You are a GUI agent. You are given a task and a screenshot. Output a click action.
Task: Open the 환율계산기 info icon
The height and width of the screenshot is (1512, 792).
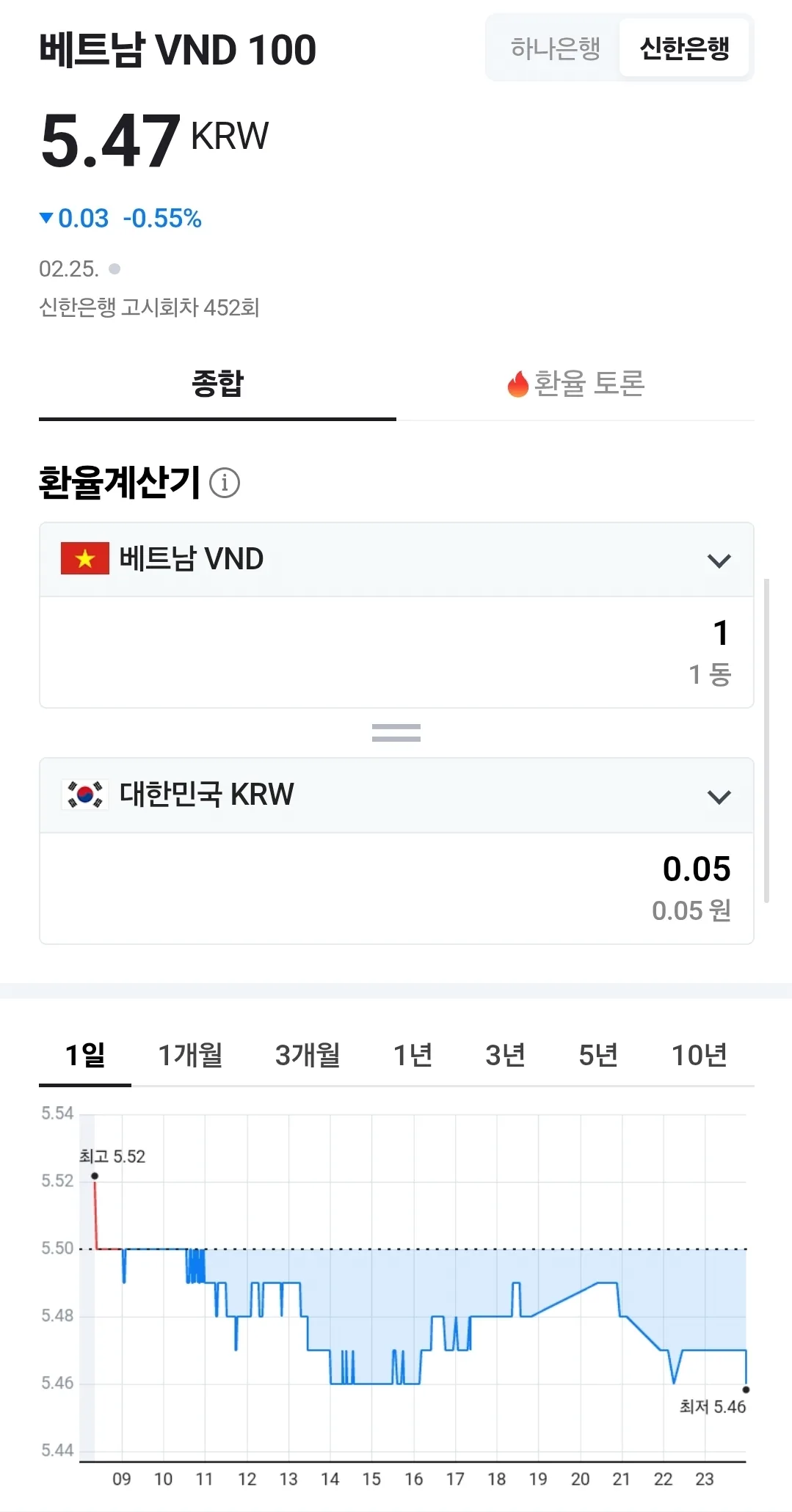point(225,483)
